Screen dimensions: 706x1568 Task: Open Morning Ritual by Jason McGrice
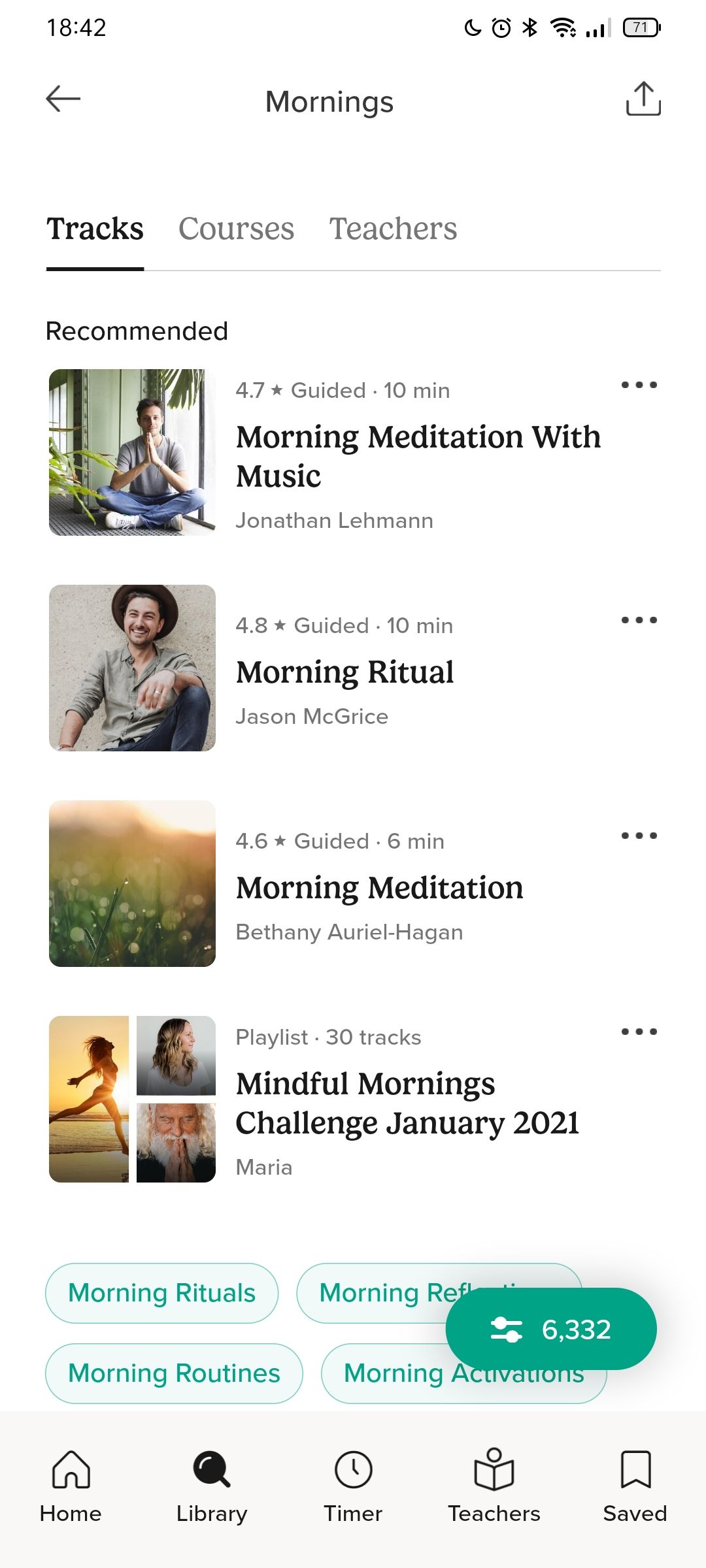[x=353, y=668]
